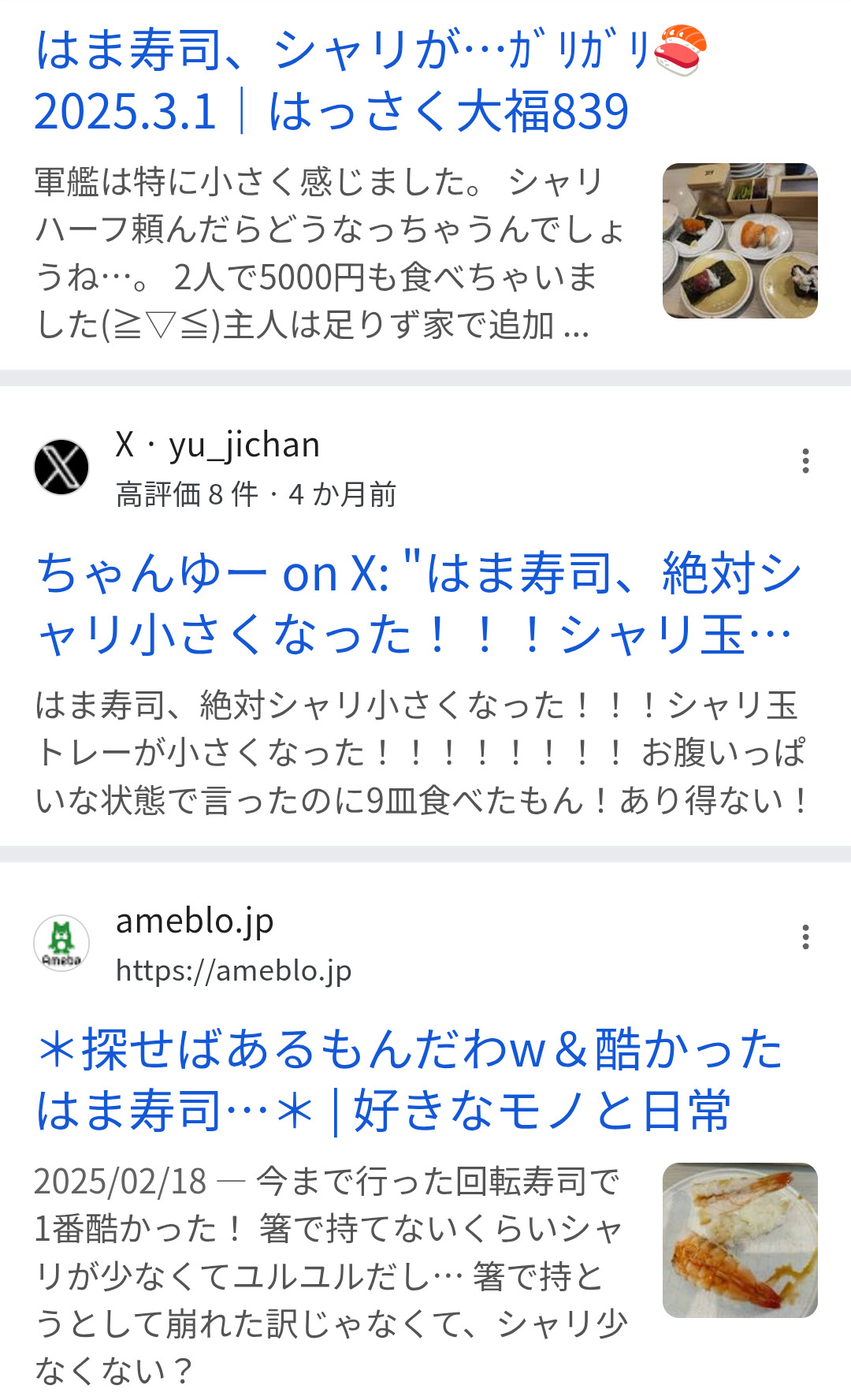Viewport: 851px width, 1400px height.
Task: Tap the ameblo.jp source header
Action: [x=195, y=943]
